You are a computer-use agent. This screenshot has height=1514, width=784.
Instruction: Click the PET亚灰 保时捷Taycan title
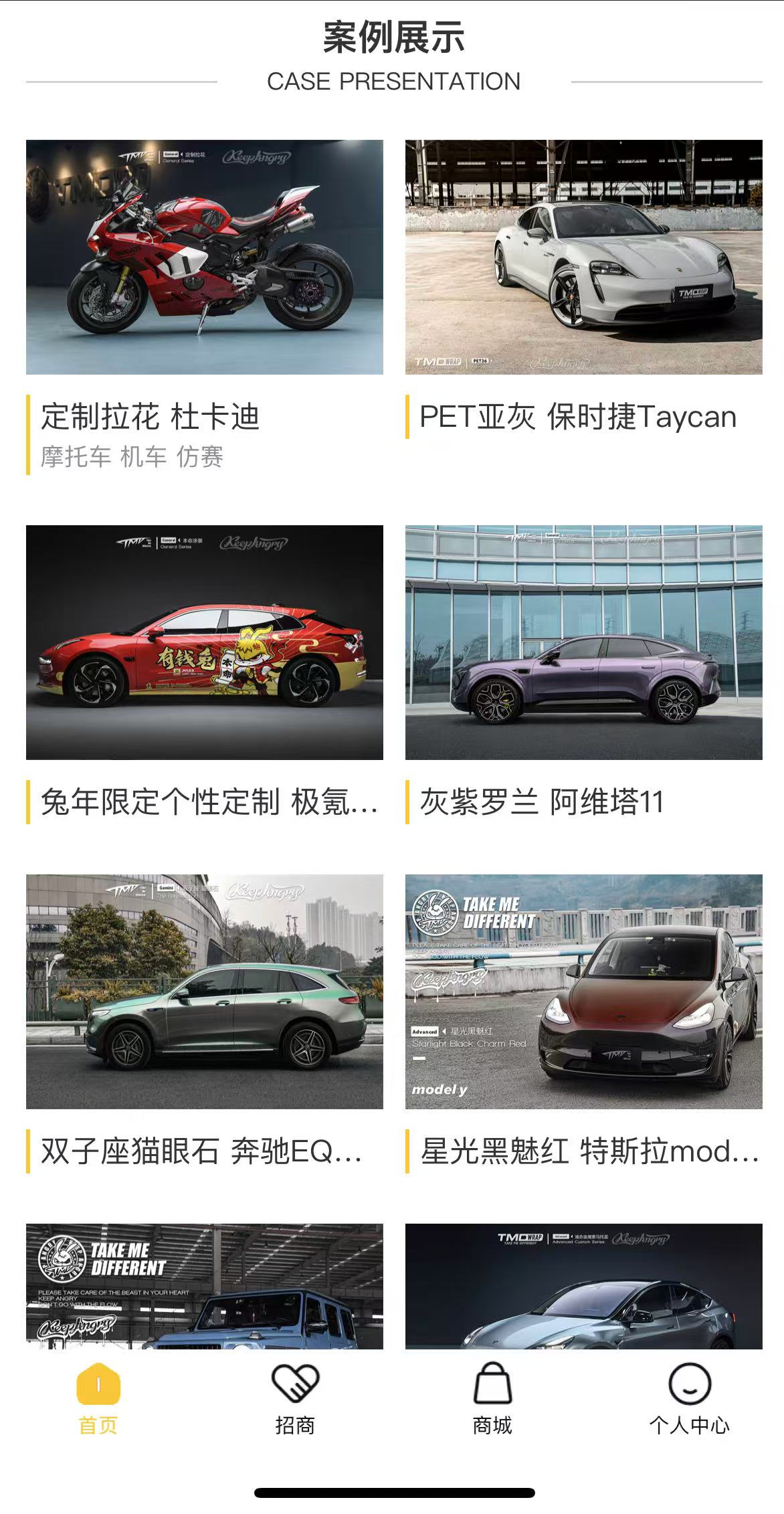click(577, 416)
